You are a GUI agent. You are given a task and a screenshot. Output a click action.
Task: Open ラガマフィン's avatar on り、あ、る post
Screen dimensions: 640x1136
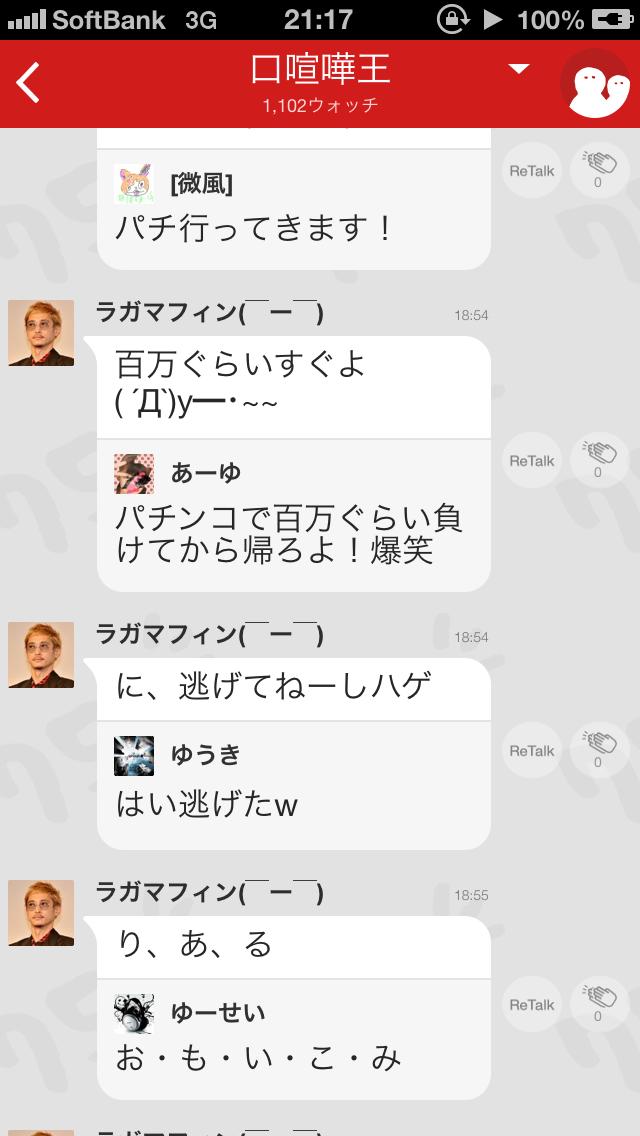pos(41,912)
